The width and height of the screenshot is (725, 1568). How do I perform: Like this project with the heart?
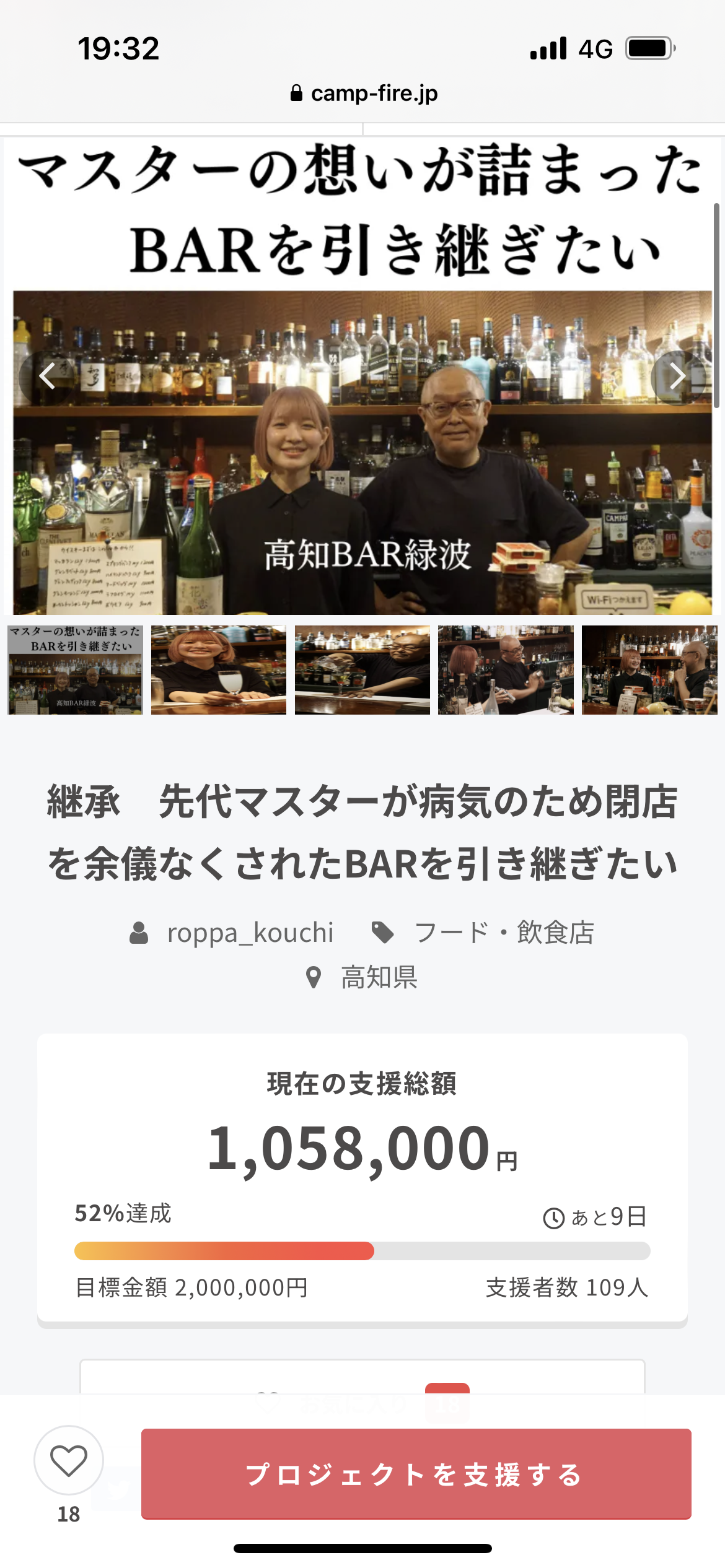pyautogui.click(x=69, y=1460)
